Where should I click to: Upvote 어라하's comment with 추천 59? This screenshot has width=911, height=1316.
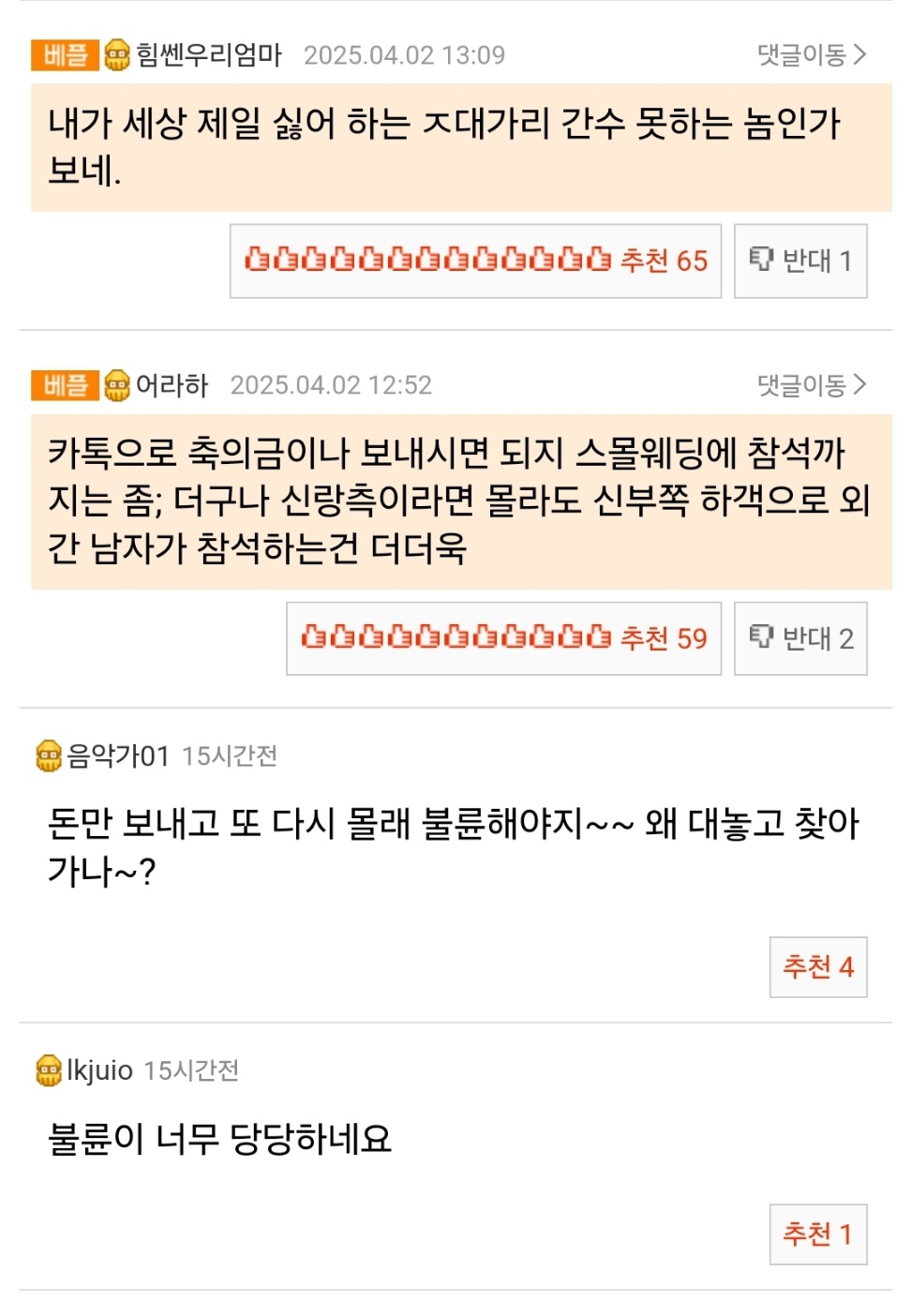click(x=503, y=638)
